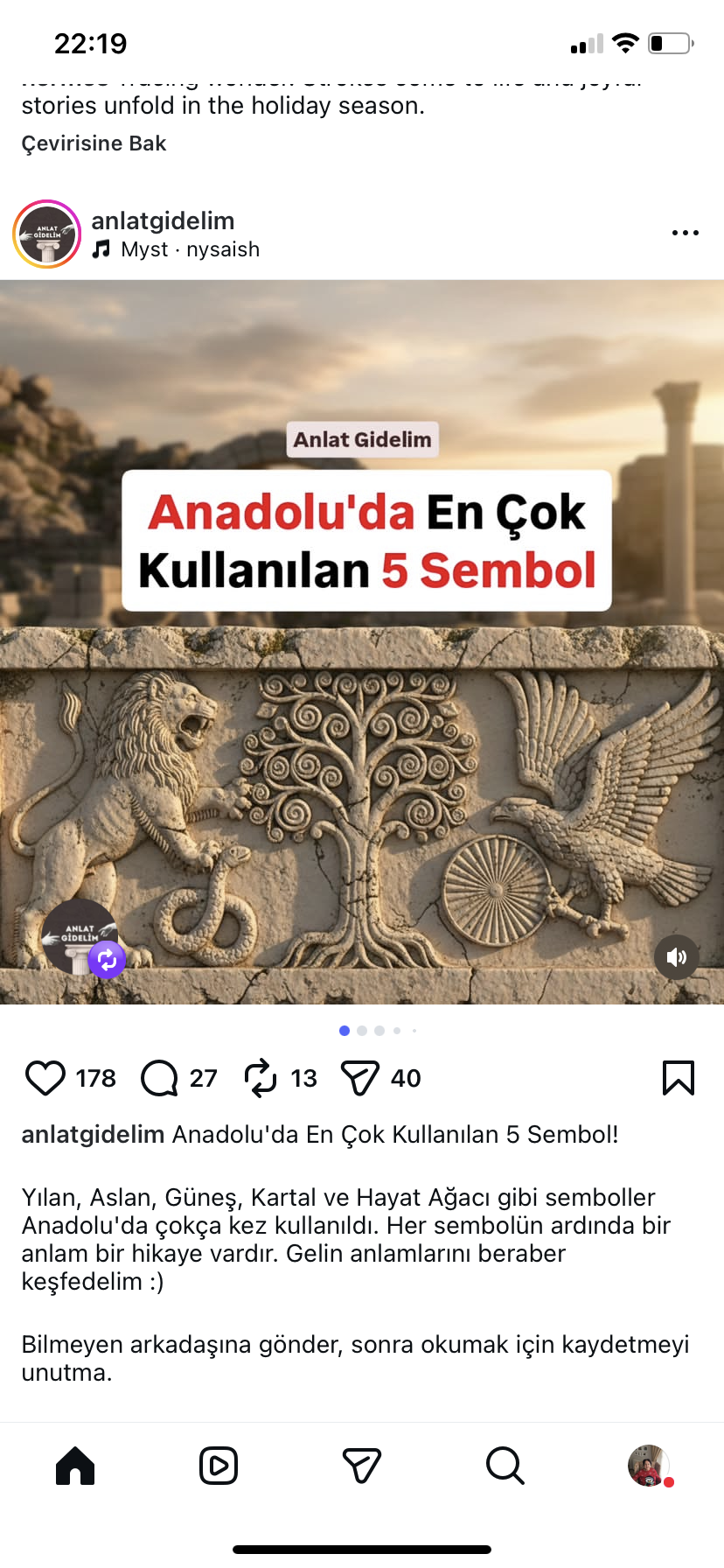
Task: Open the comments on this post
Action: [159, 1078]
